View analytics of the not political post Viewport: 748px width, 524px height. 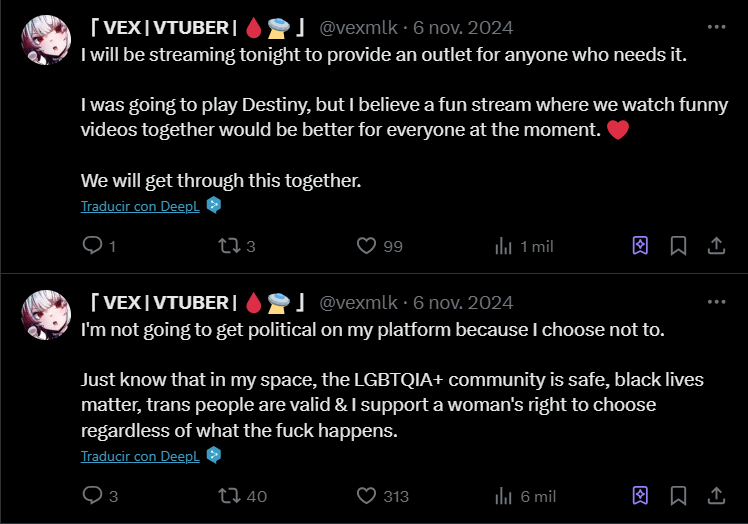pos(504,495)
